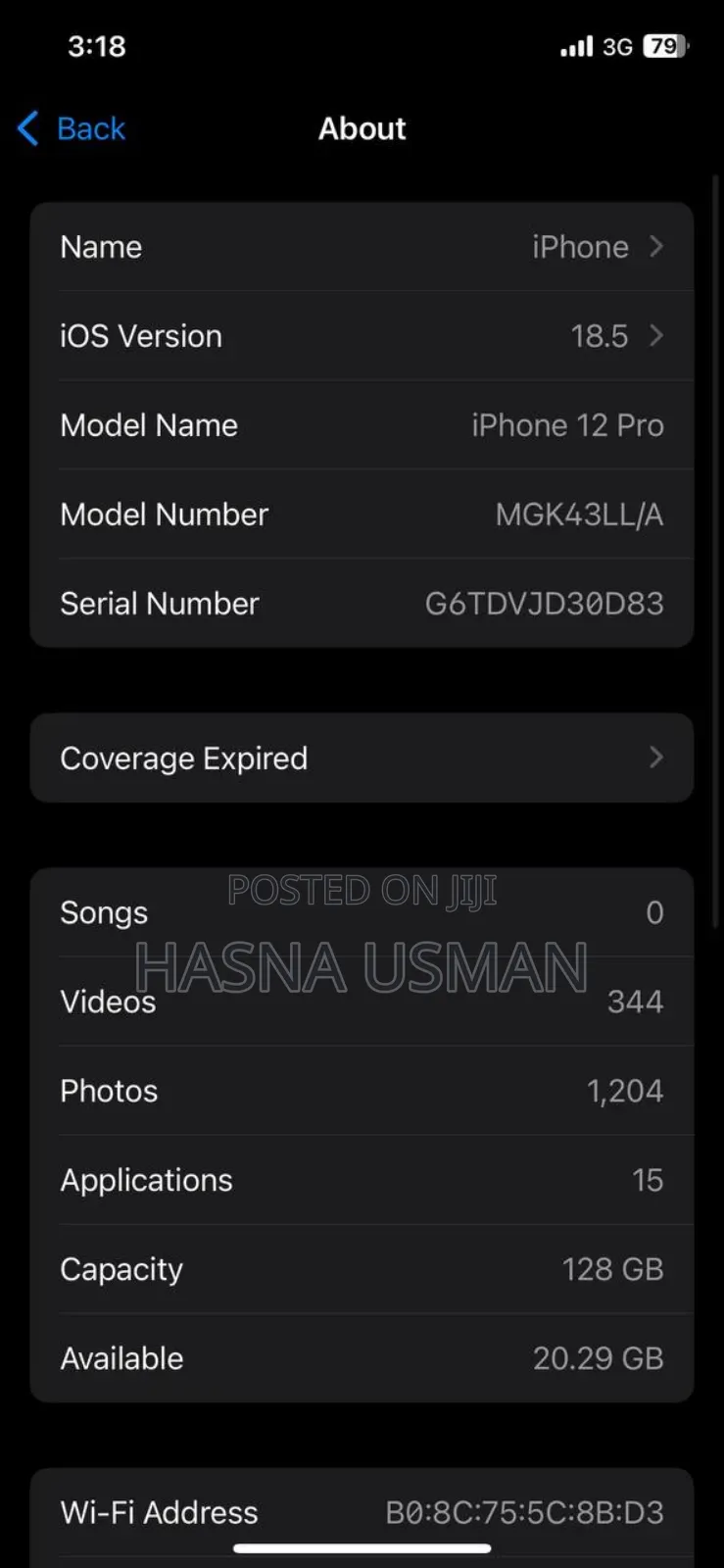Tap the Wi-Fi Address row
The width and height of the screenshot is (724, 1568).
(x=362, y=1512)
